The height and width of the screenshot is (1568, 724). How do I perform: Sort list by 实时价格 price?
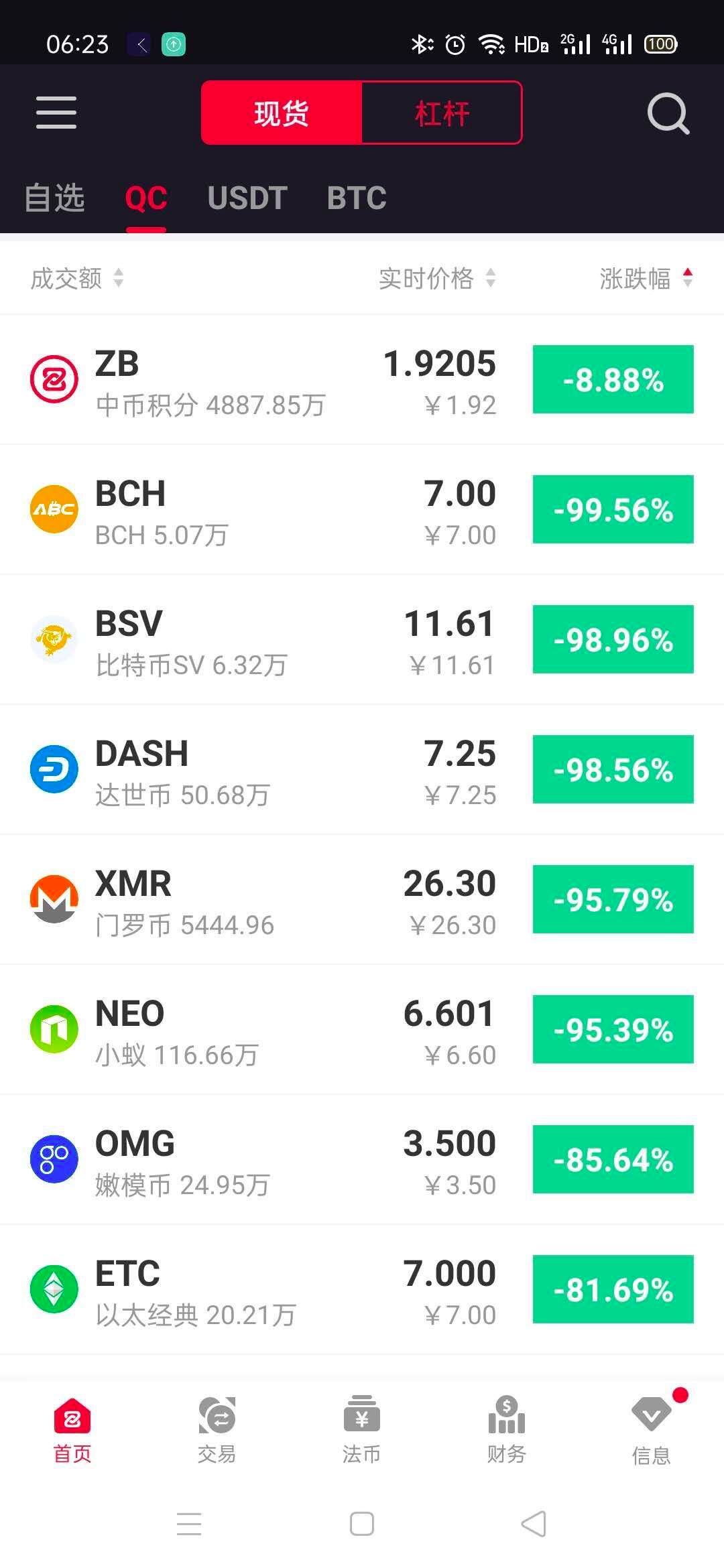click(437, 278)
